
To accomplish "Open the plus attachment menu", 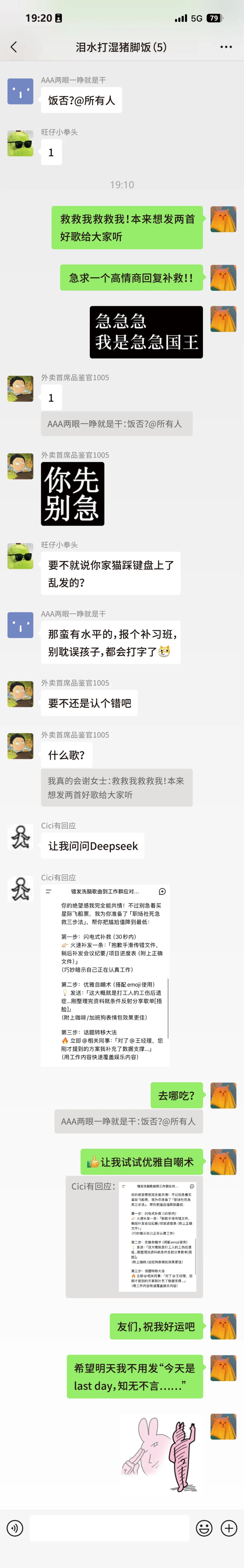I will (229, 1527).
